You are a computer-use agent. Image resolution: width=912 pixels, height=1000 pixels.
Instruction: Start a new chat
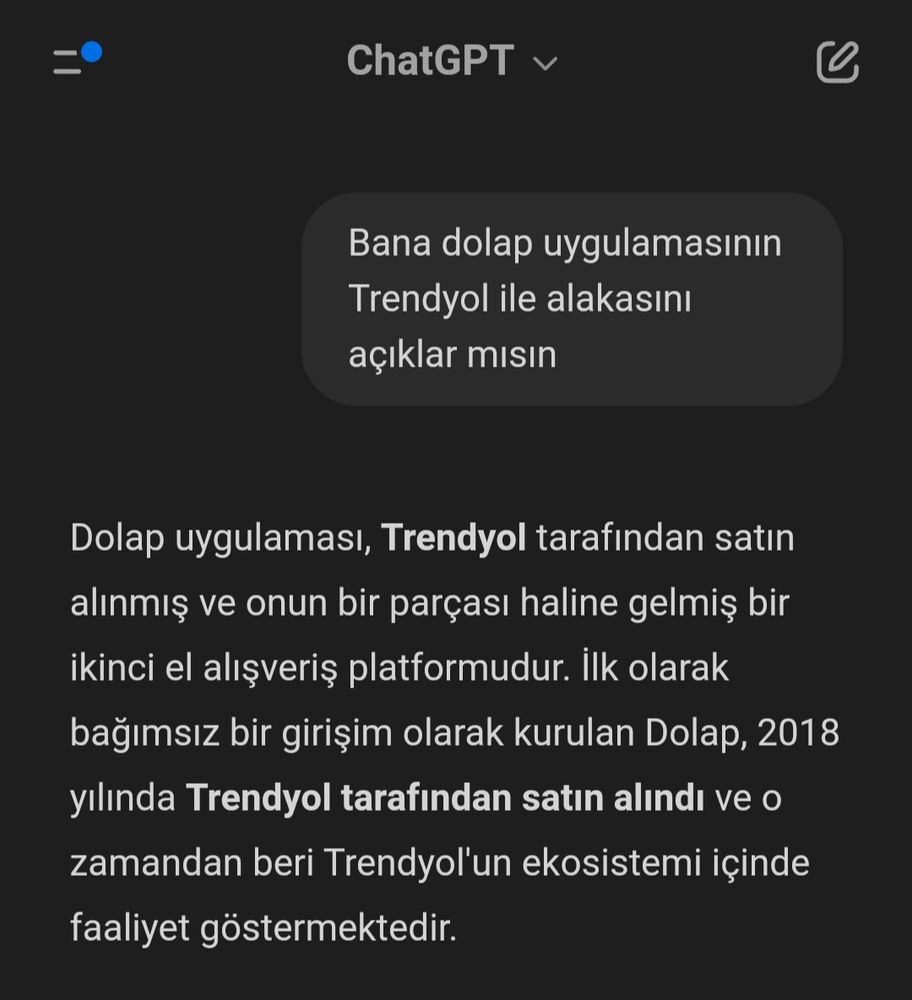pyautogui.click(x=837, y=62)
